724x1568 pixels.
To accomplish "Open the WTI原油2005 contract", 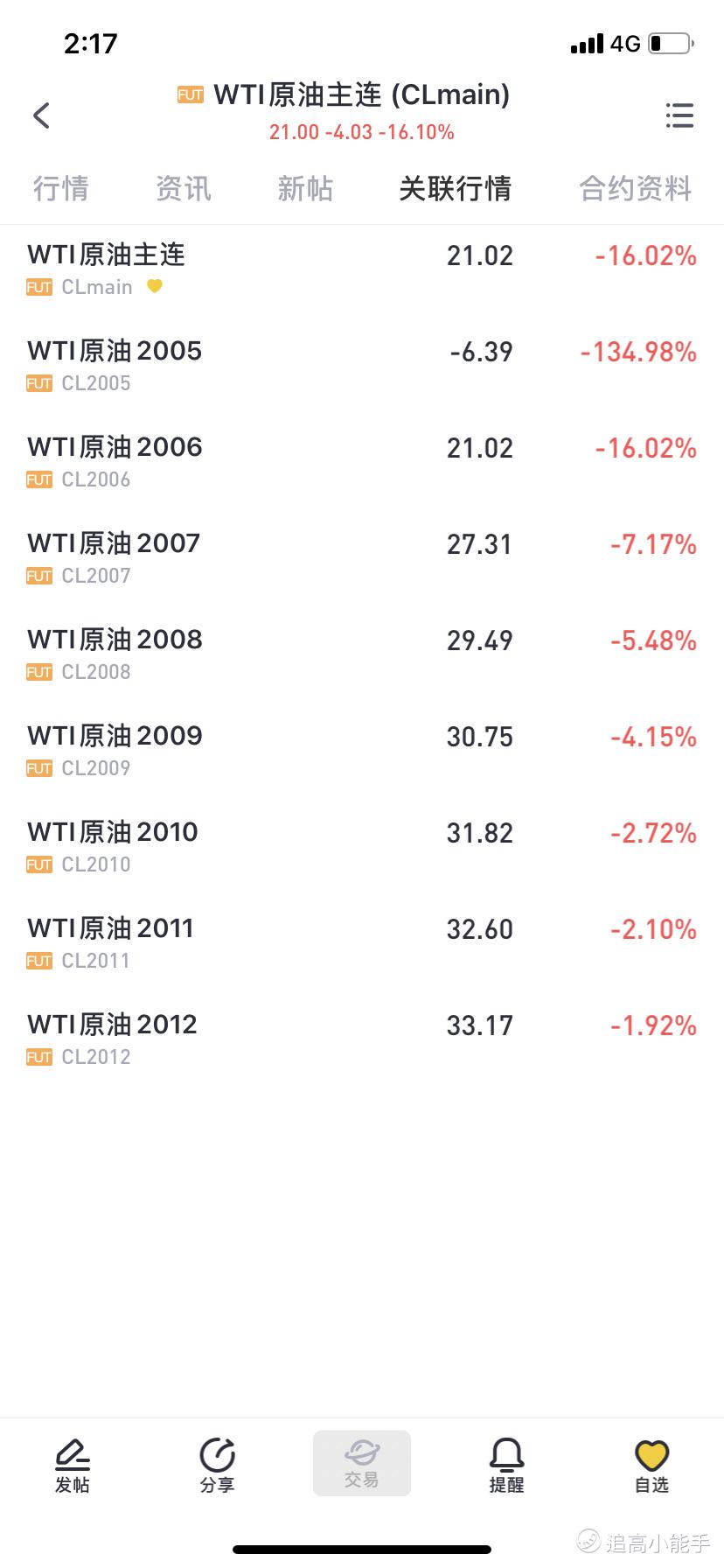I will click(x=361, y=365).
